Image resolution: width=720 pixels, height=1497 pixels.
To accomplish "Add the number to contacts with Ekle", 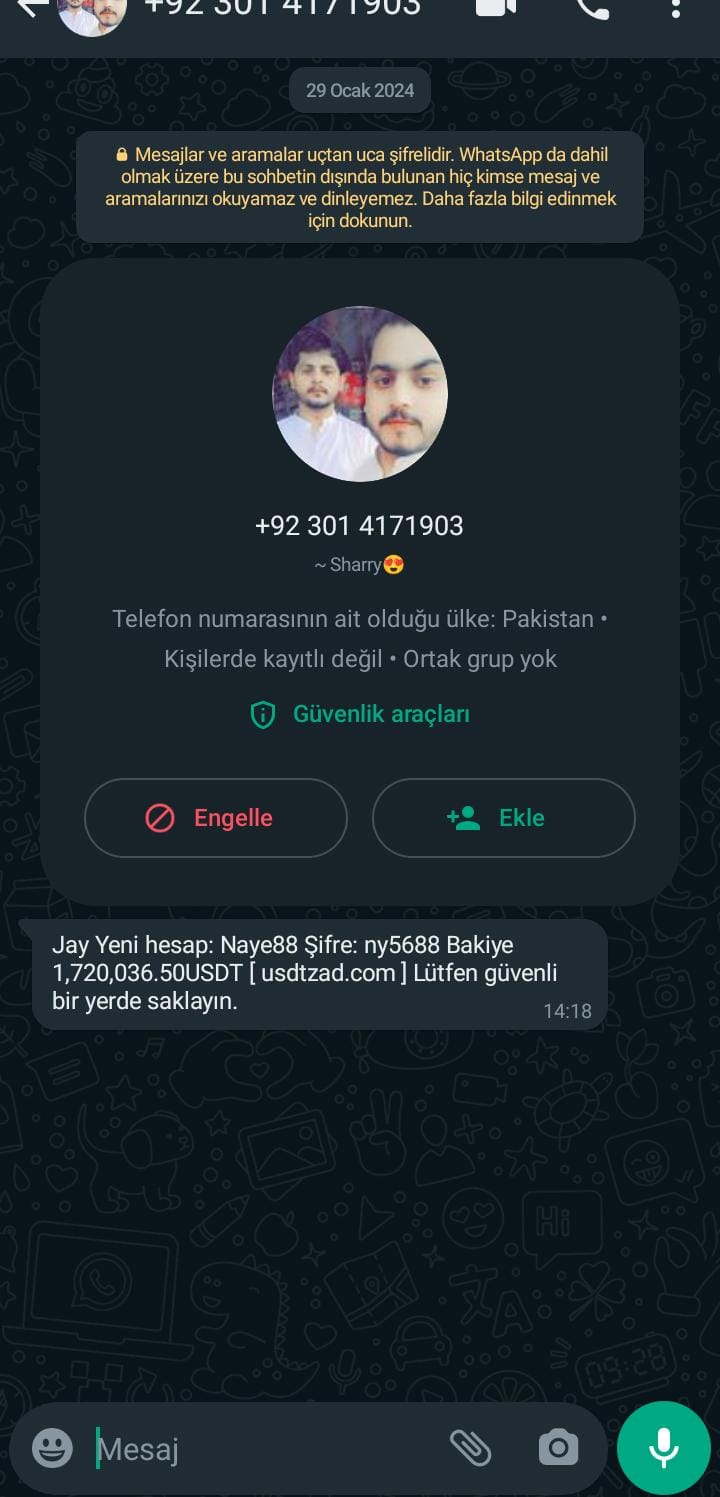I will 503,818.
